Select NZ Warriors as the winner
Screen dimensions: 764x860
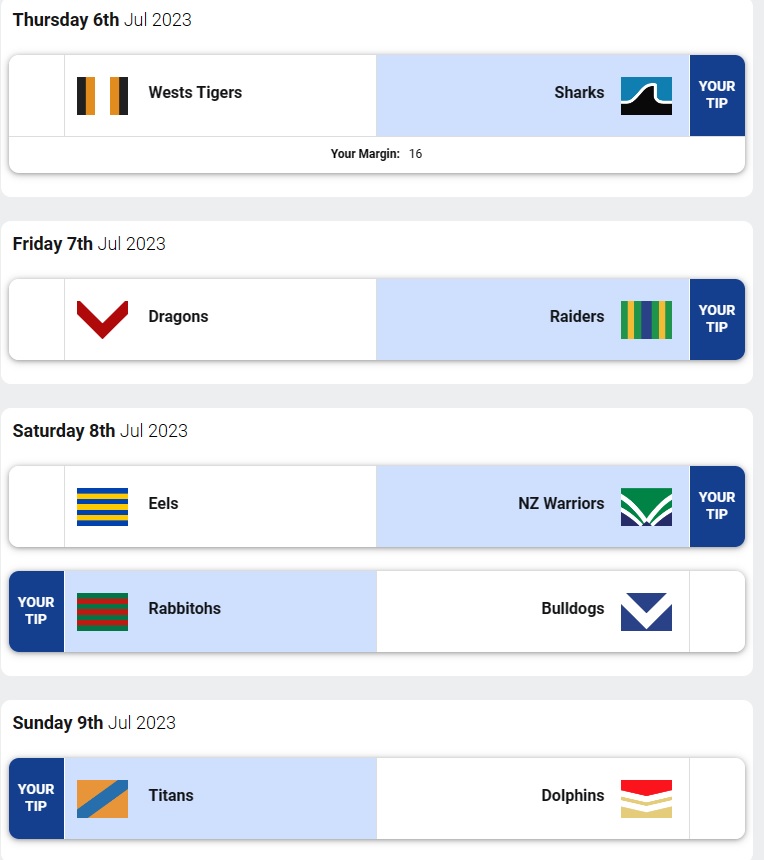pos(561,505)
